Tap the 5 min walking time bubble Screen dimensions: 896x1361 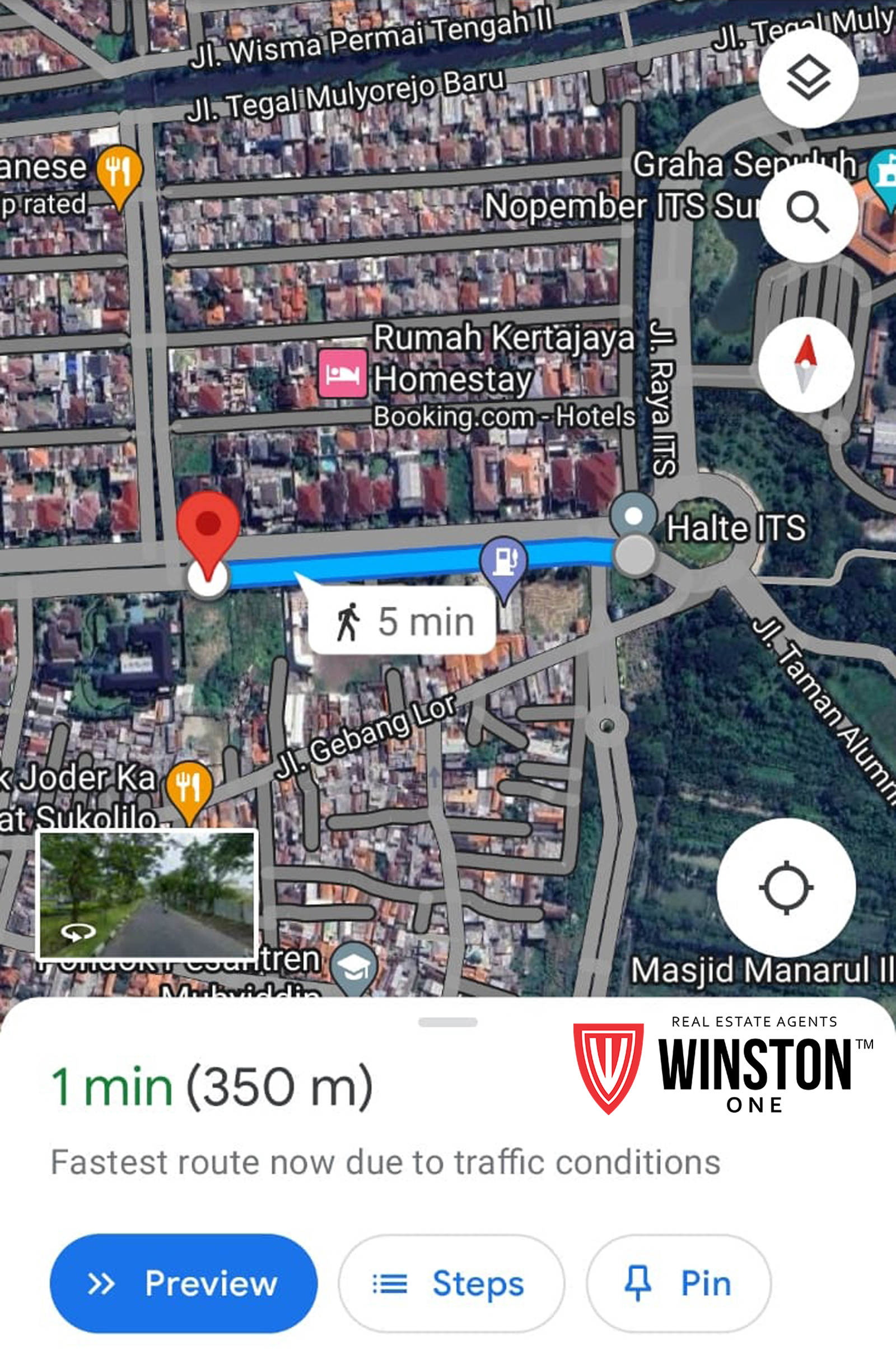click(402, 621)
